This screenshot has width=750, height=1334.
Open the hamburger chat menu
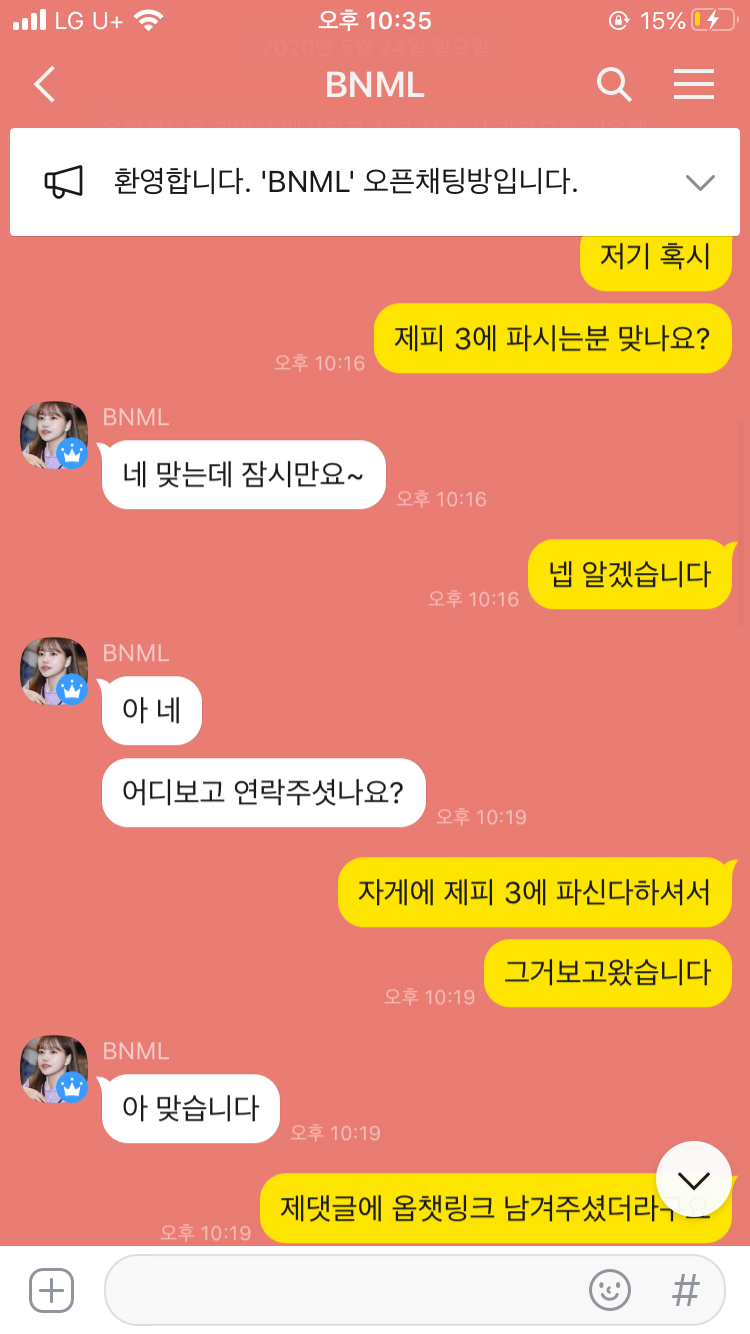[694, 85]
